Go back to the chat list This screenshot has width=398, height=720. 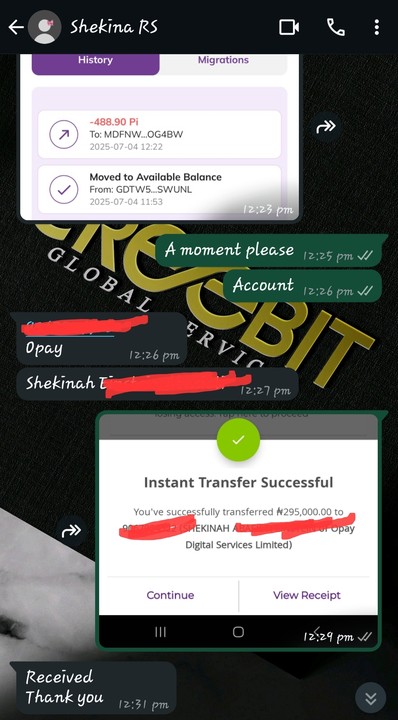coord(16,28)
